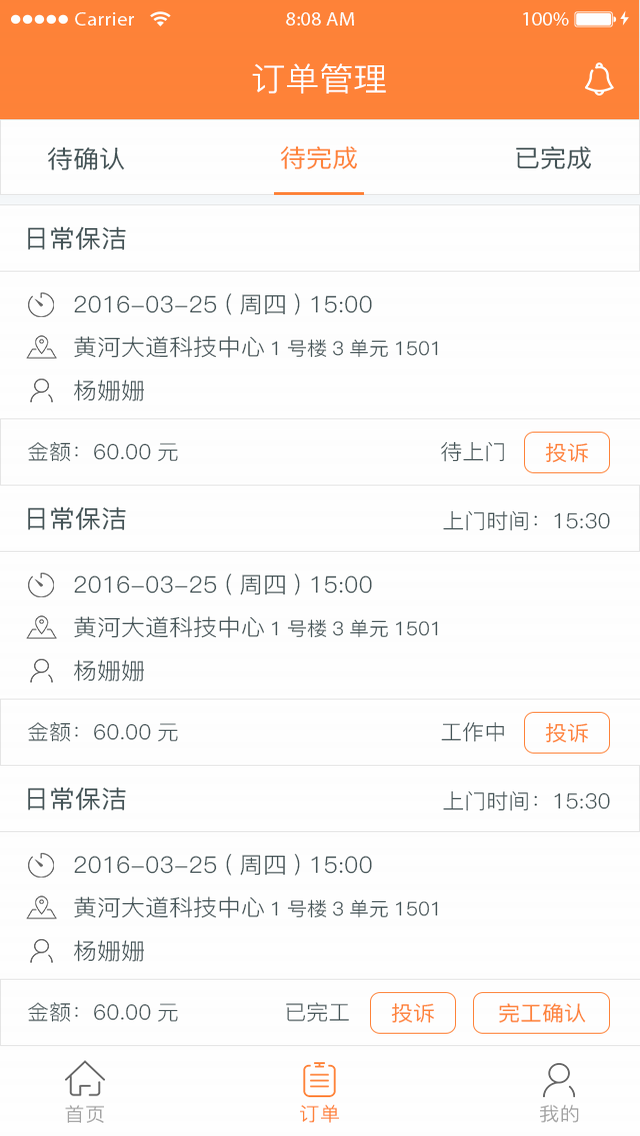Go to the 首页 home tab

tap(85, 1092)
